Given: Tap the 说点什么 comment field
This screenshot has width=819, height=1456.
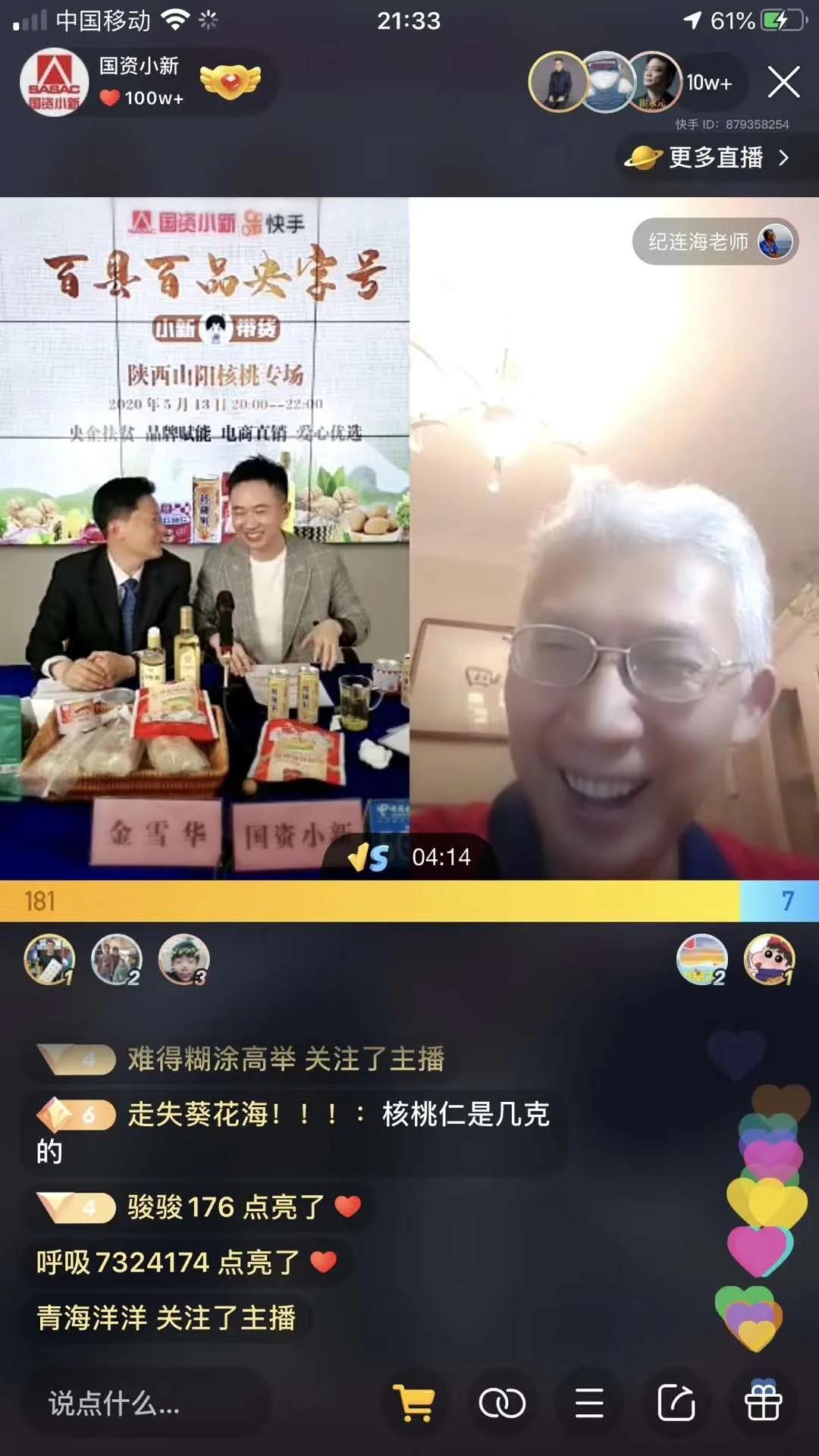Looking at the screenshot, I should coord(144,1404).
